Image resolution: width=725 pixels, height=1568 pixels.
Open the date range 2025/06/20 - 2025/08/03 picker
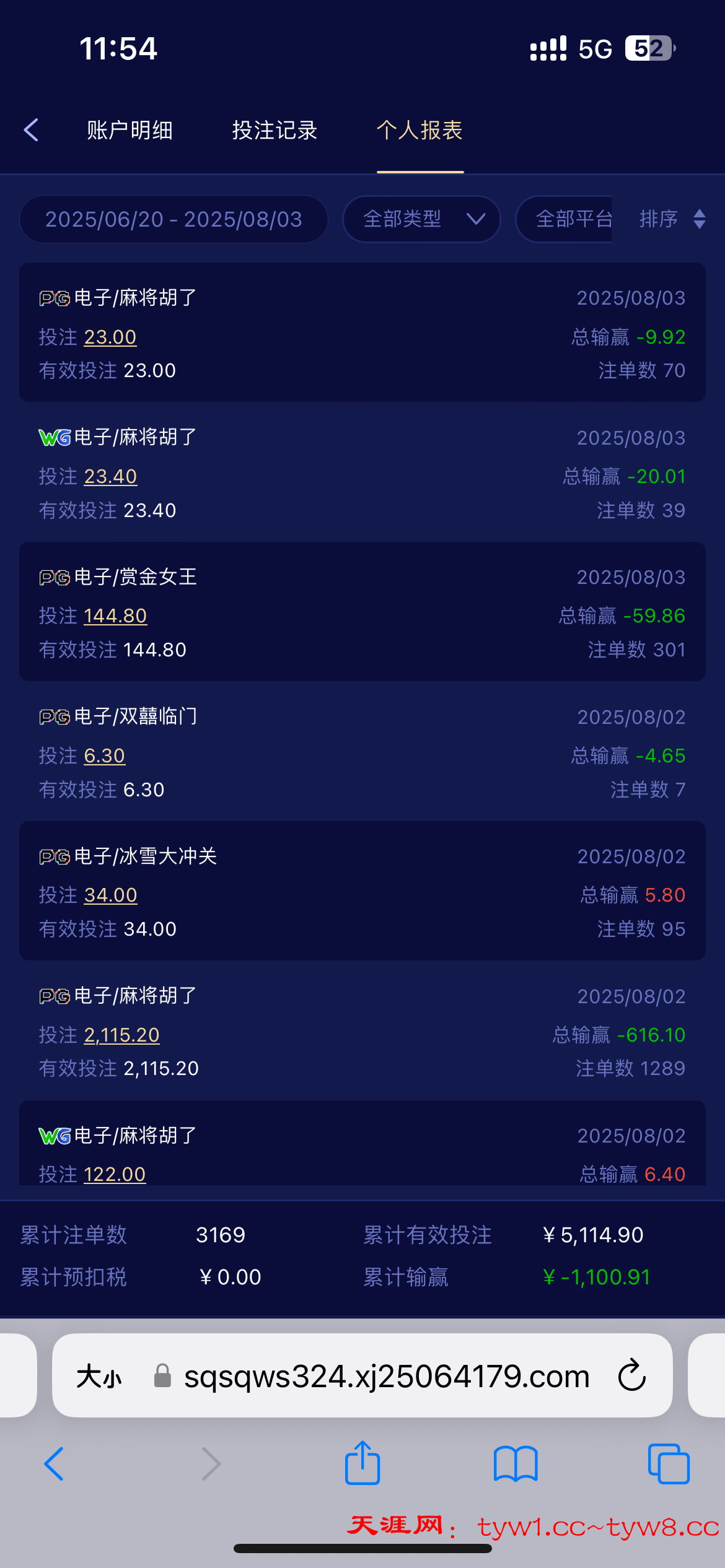174,219
